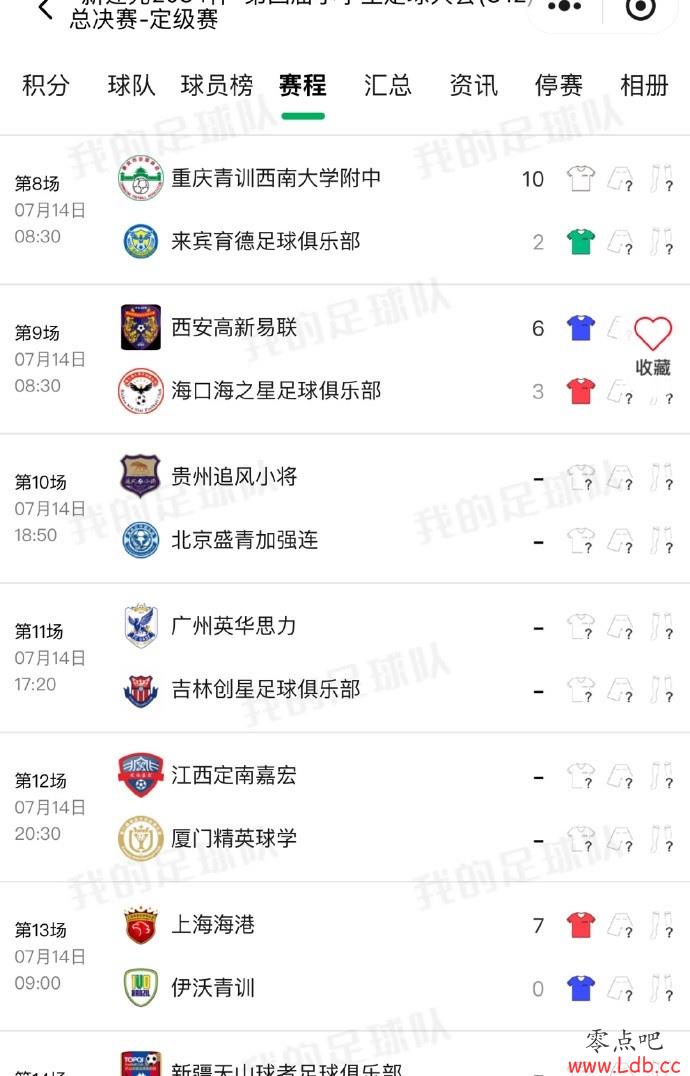Switch to the 汇总 tab
The height and width of the screenshot is (1076, 690).
[388, 86]
